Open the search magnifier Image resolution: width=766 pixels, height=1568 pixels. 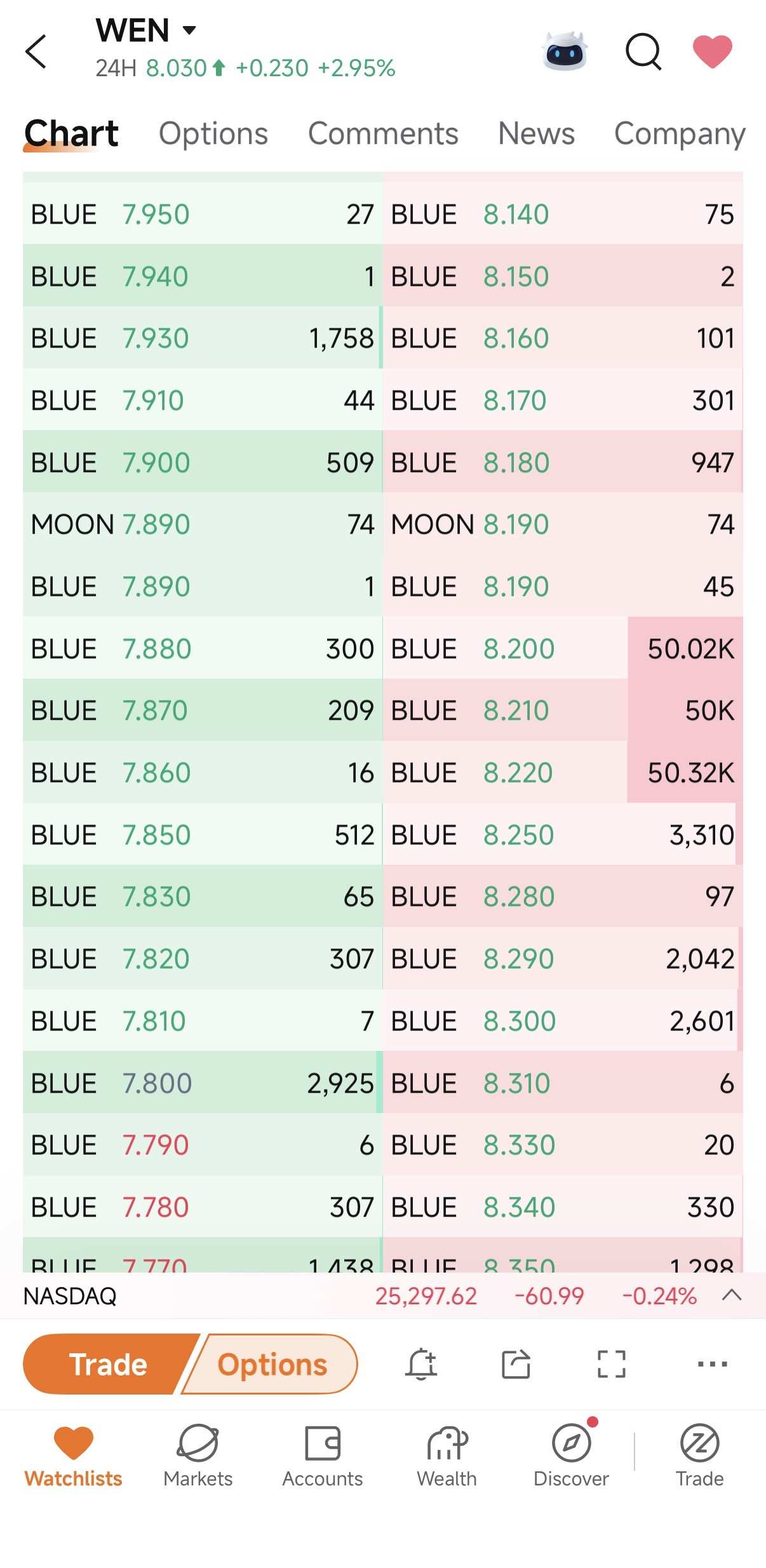click(x=643, y=51)
